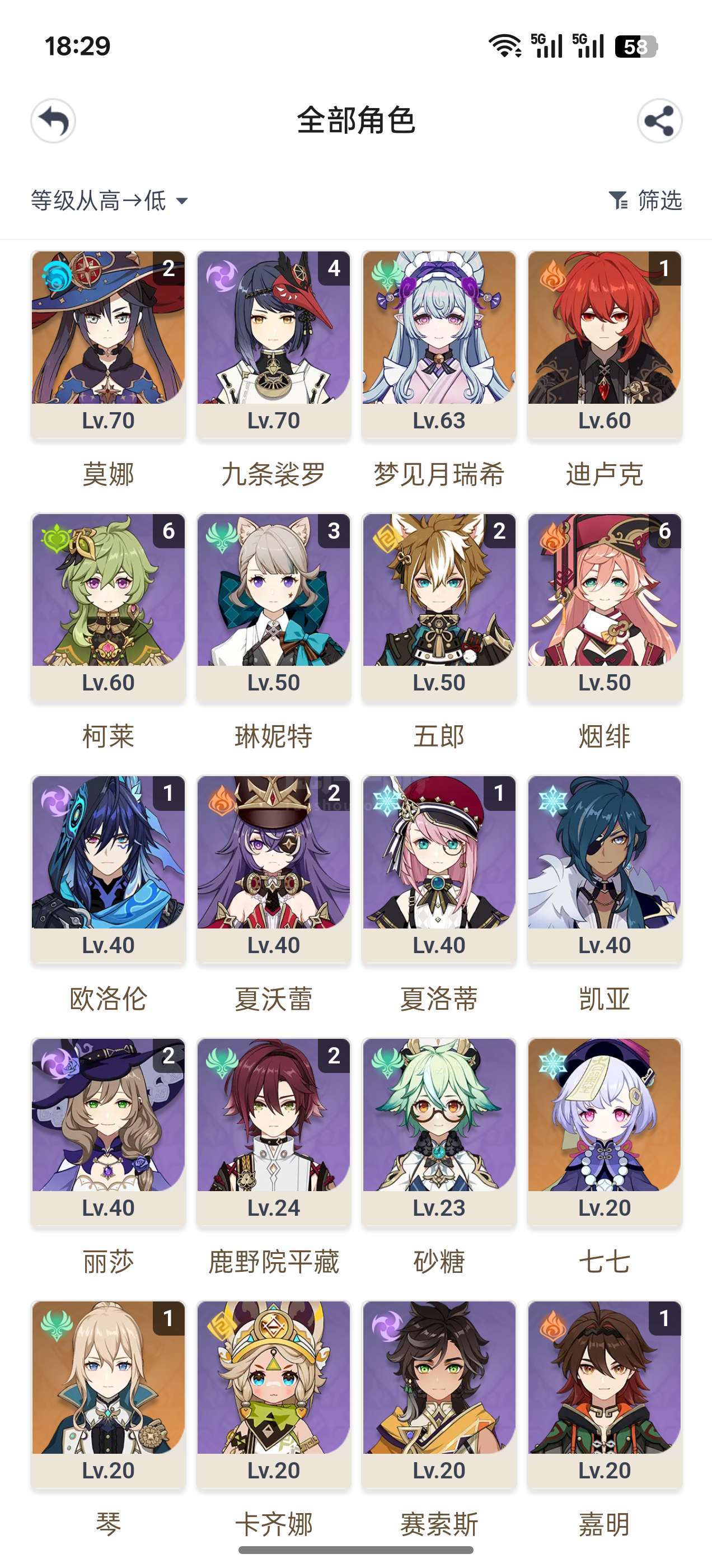712x1568 pixels.
Task: Open 琳妮特 character card
Action: tap(274, 608)
